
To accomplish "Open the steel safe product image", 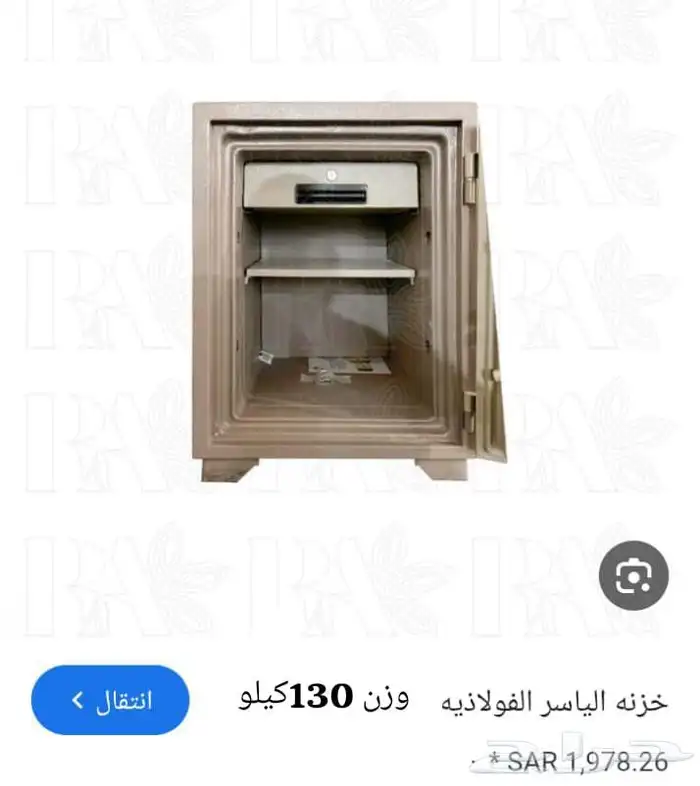I will point(348,291).
